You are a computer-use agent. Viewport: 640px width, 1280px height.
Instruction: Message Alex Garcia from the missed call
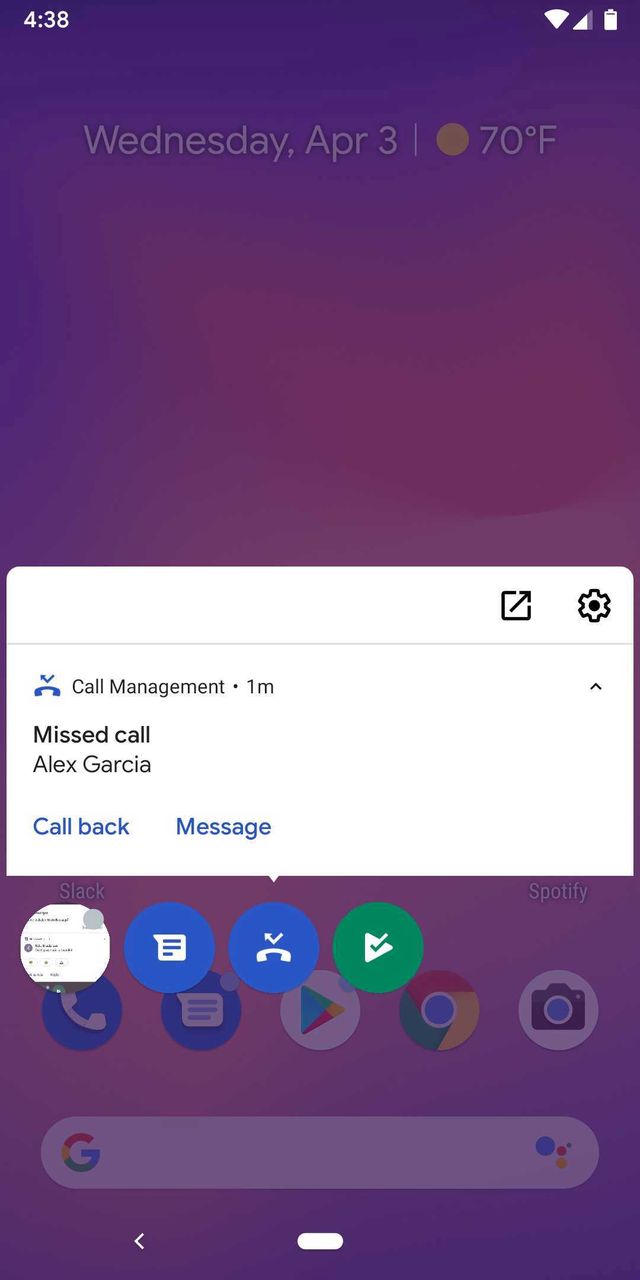click(x=223, y=827)
